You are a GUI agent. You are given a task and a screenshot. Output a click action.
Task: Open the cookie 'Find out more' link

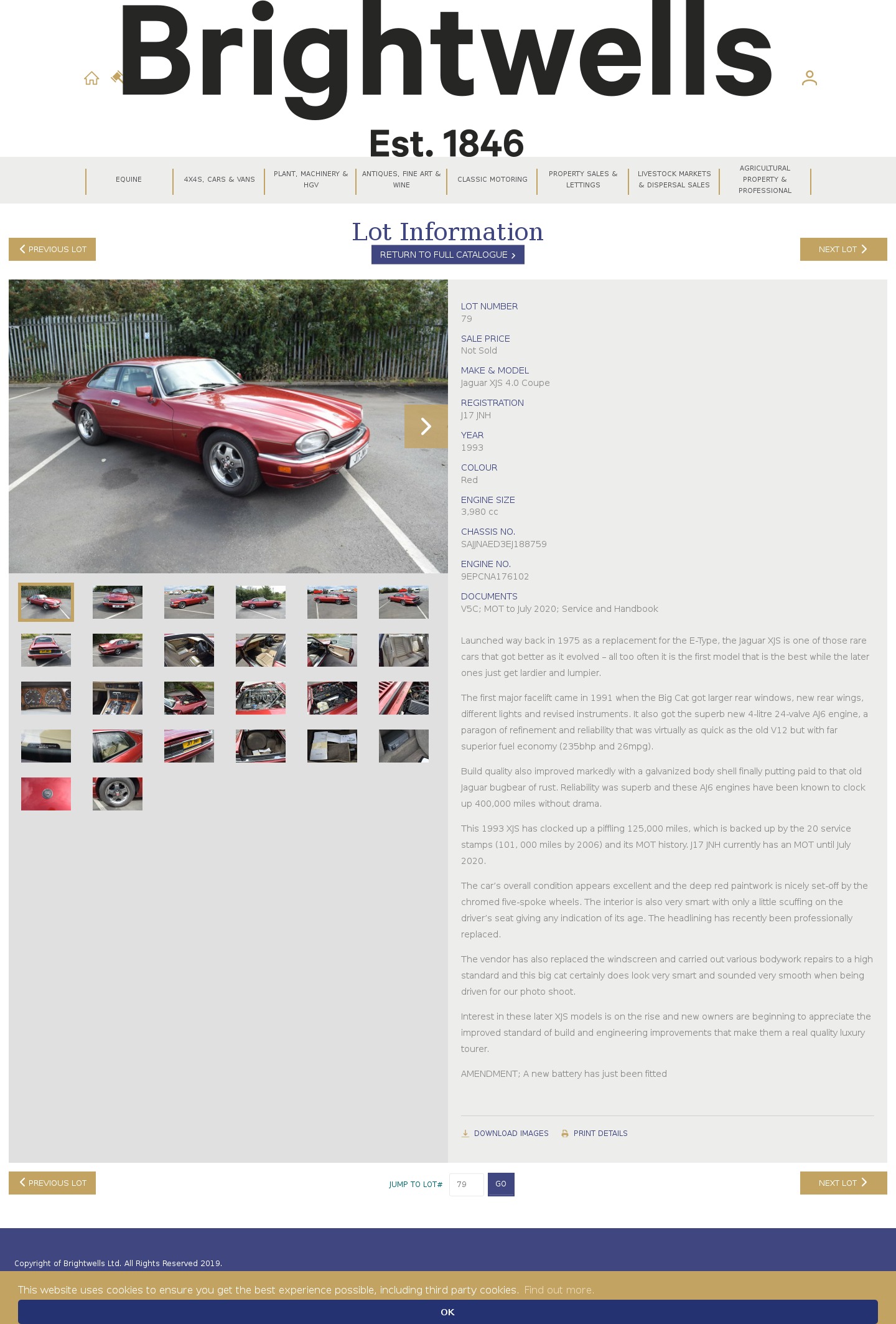click(x=559, y=1290)
